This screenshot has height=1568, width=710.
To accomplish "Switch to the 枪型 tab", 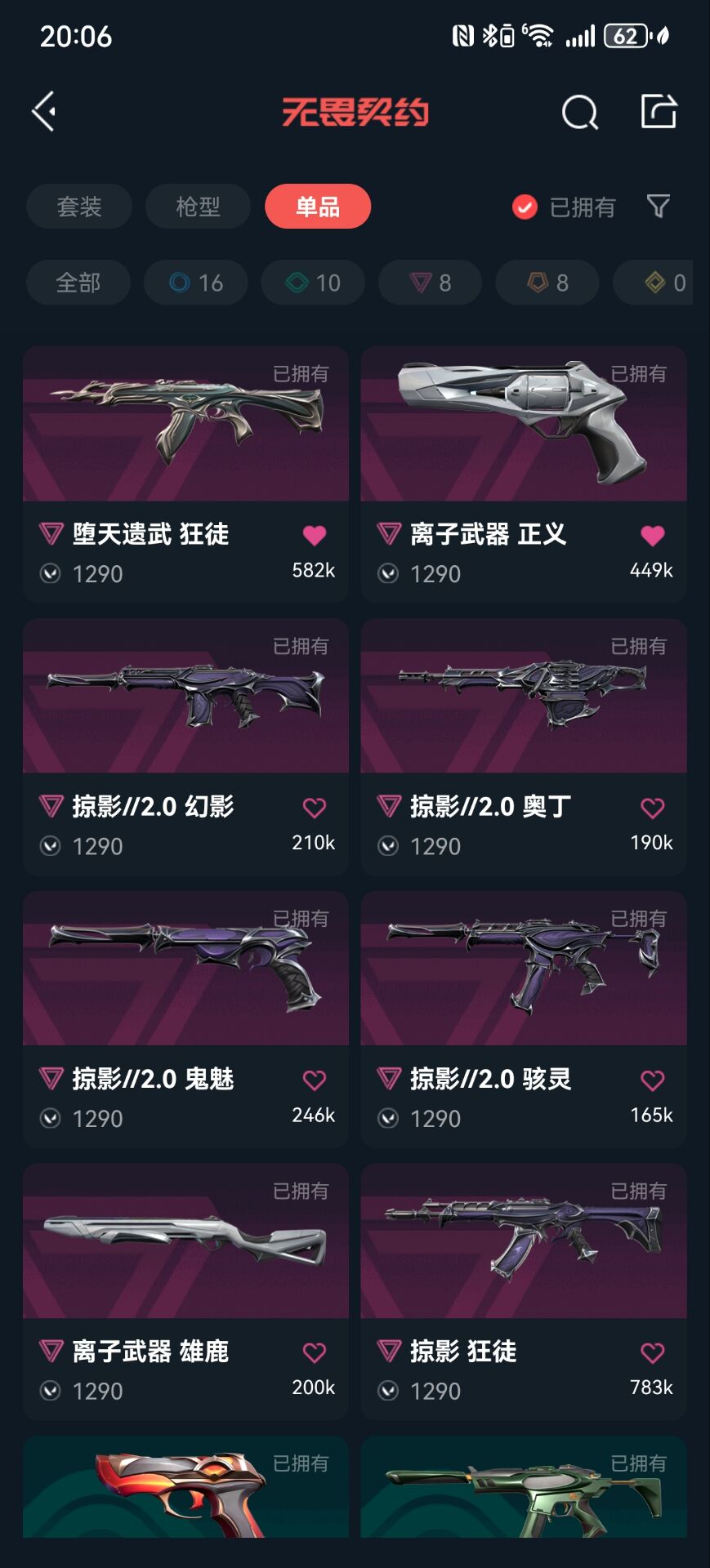I will pos(198,207).
